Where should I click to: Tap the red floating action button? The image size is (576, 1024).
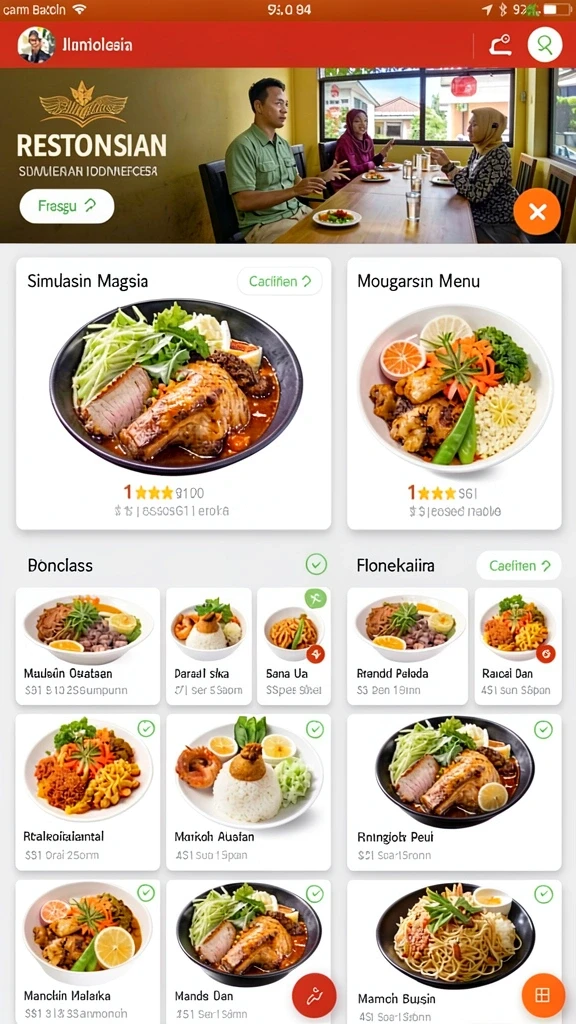pos(314,996)
